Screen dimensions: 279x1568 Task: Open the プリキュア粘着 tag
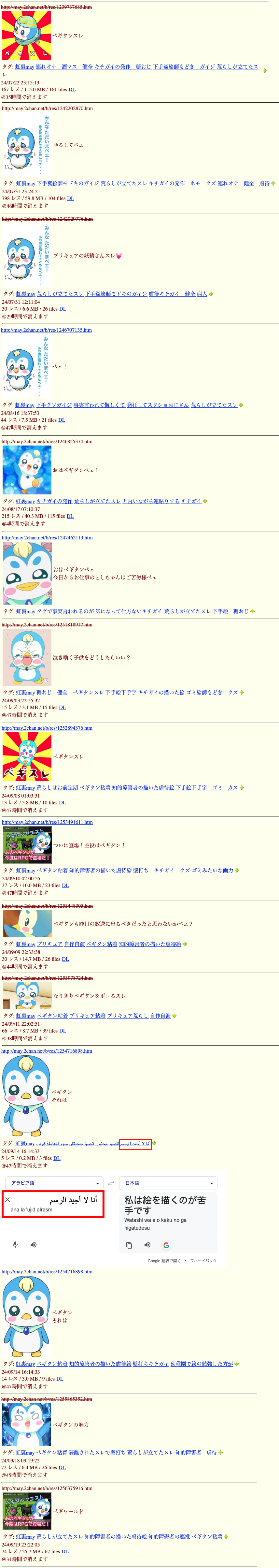point(87,1016)
